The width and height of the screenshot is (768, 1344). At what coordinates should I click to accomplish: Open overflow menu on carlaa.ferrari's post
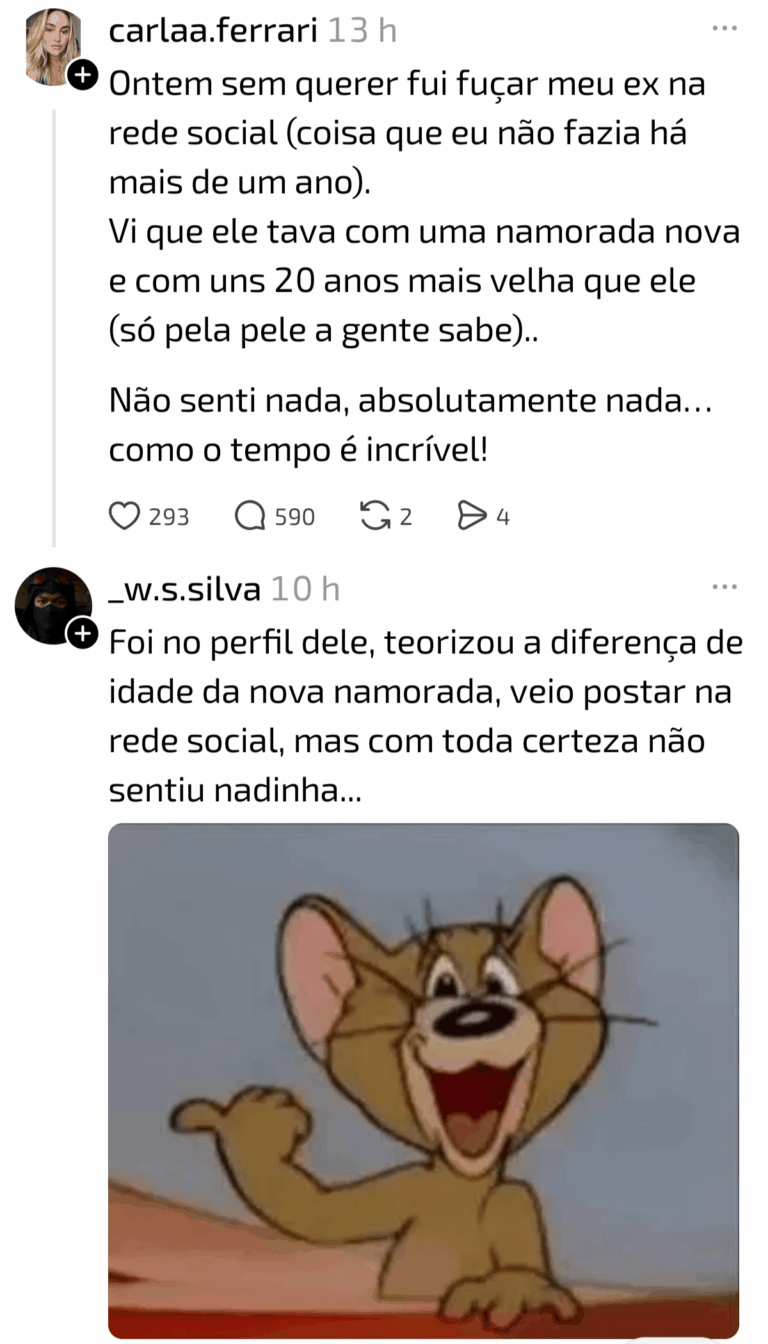click(724, 29)
